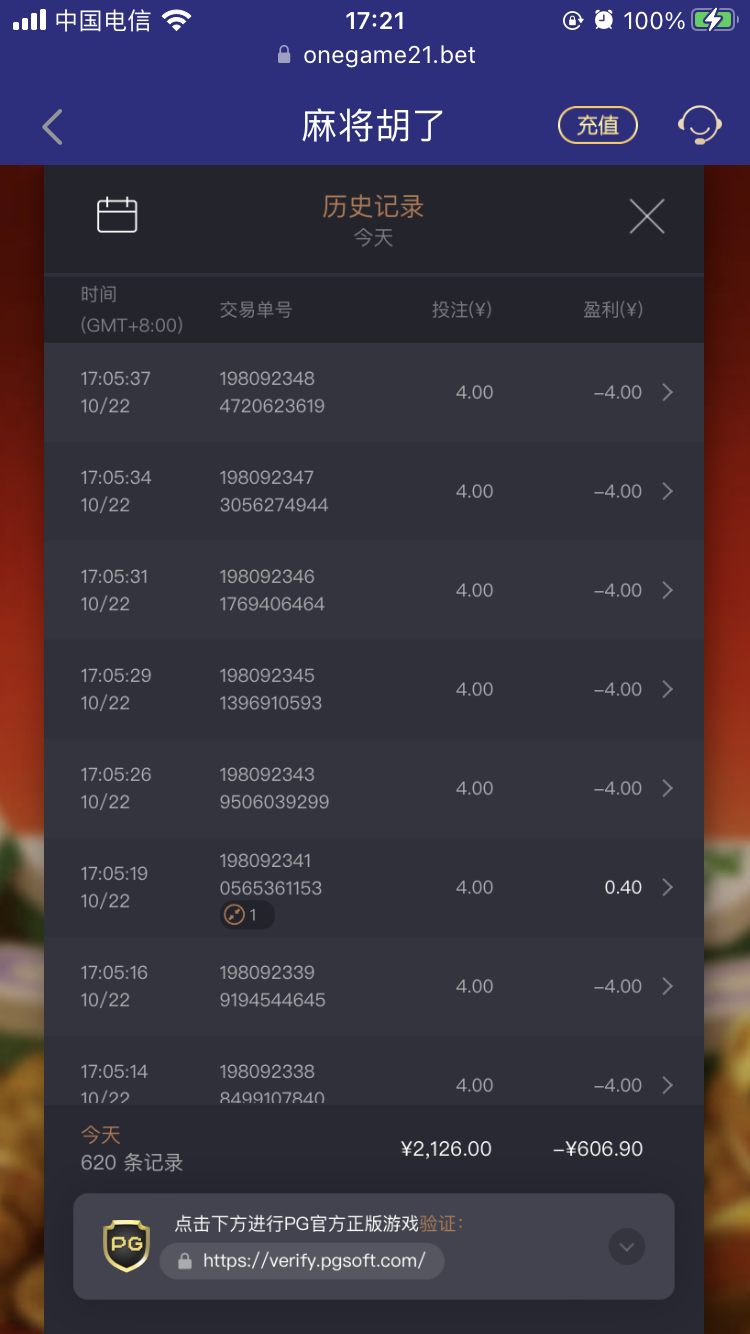This screenshot has height=1334, width=750.
Task: Close the 历史记录 panel
Action: point(646,216)
